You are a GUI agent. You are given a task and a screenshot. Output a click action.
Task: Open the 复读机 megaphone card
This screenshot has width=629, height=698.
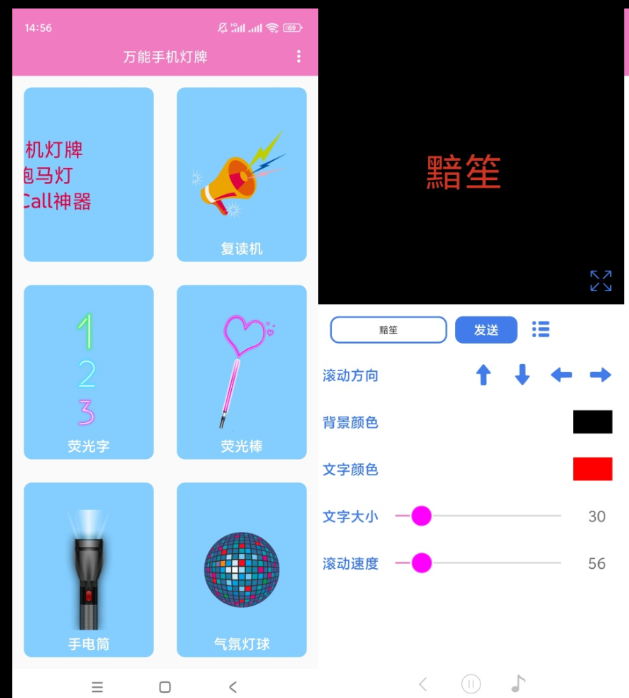tap(241, 175)
